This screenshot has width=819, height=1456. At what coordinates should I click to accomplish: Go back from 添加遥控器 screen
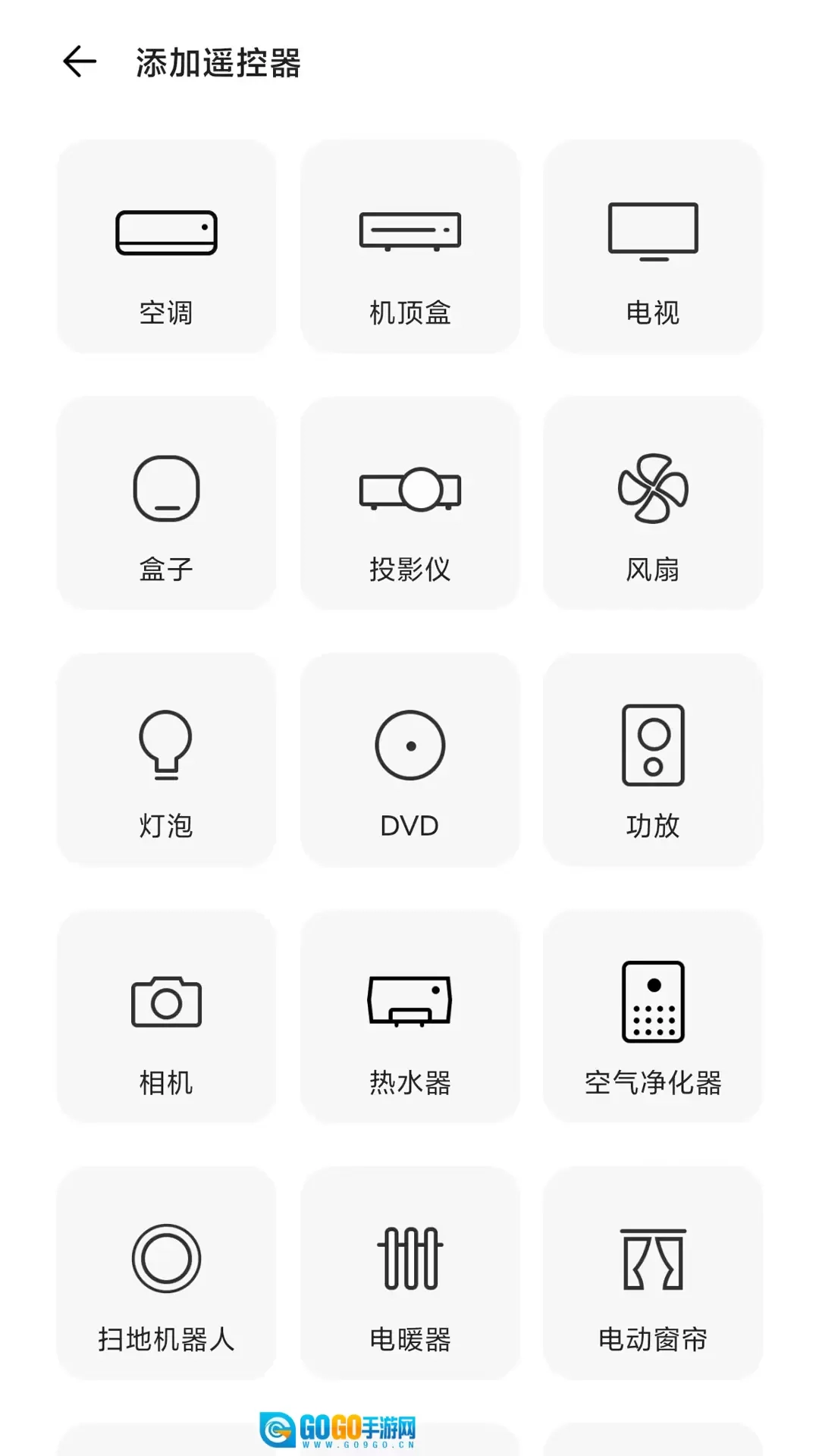coord(80,62)
